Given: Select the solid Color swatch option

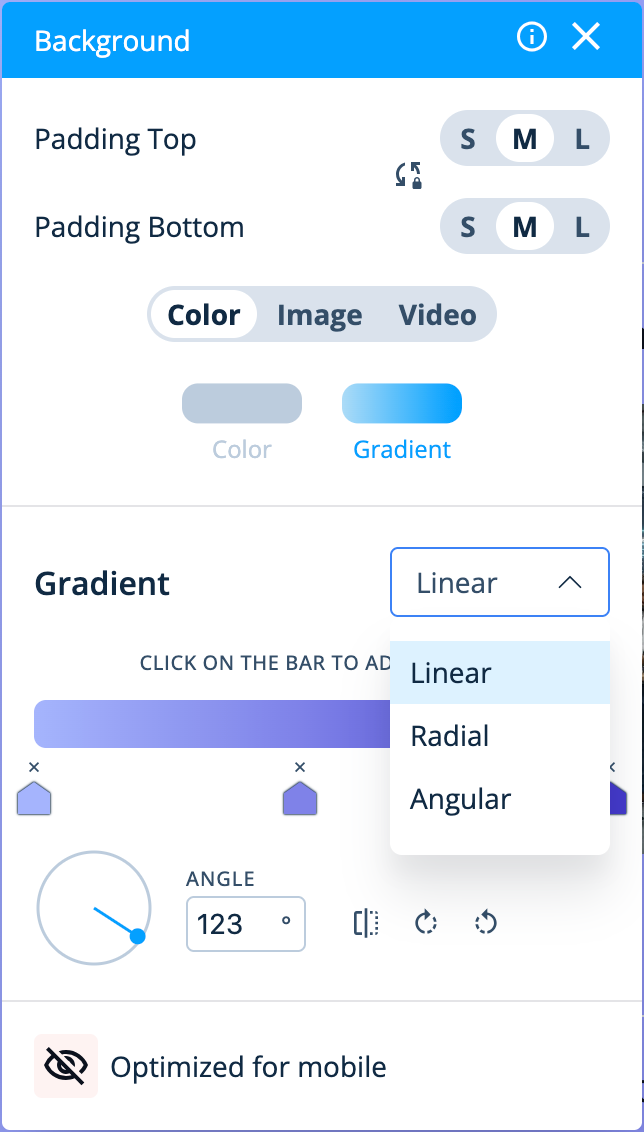Looking at the screenshot, I should (242, 404).
